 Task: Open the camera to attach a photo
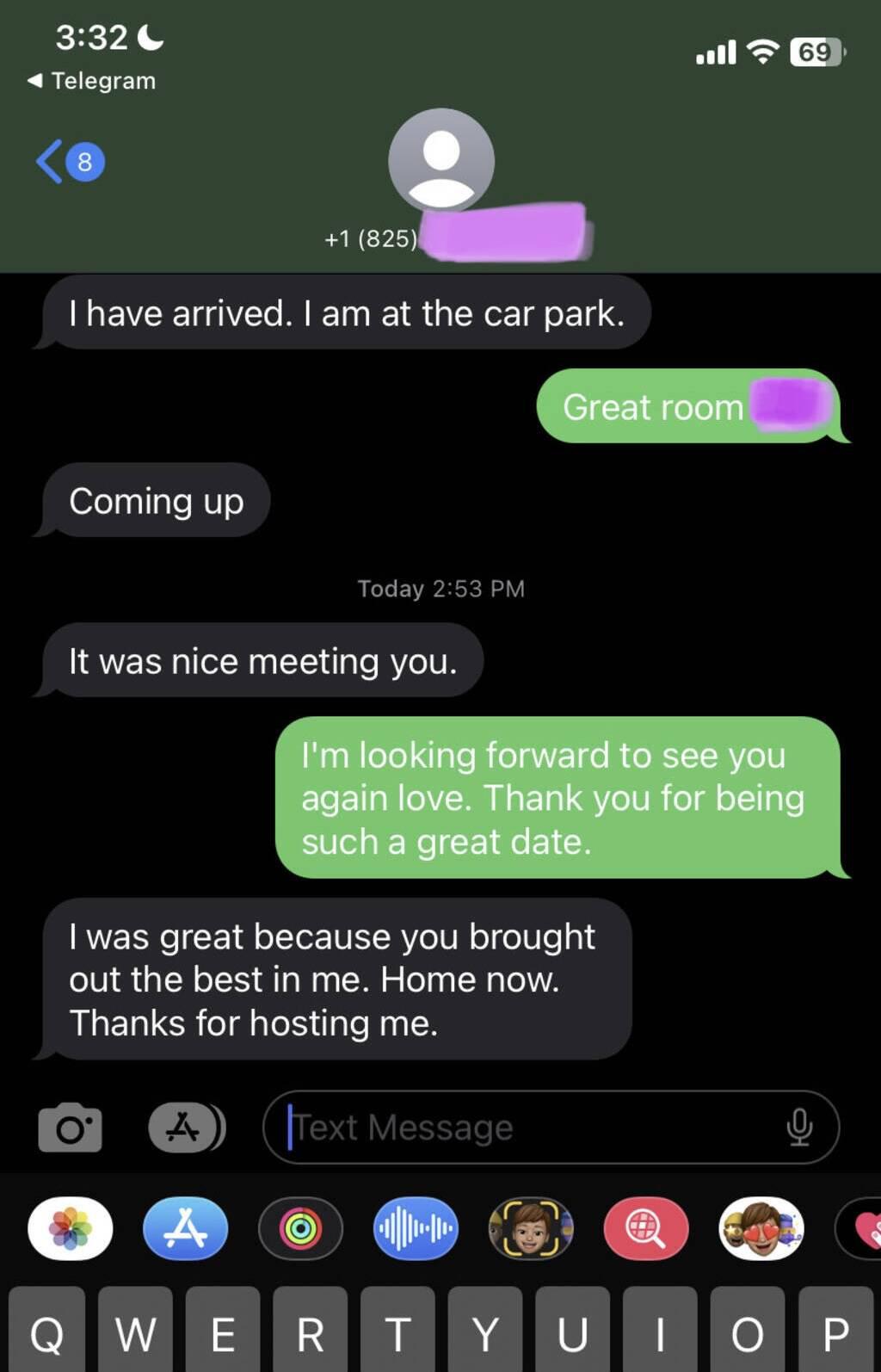tap(70, 1127)
